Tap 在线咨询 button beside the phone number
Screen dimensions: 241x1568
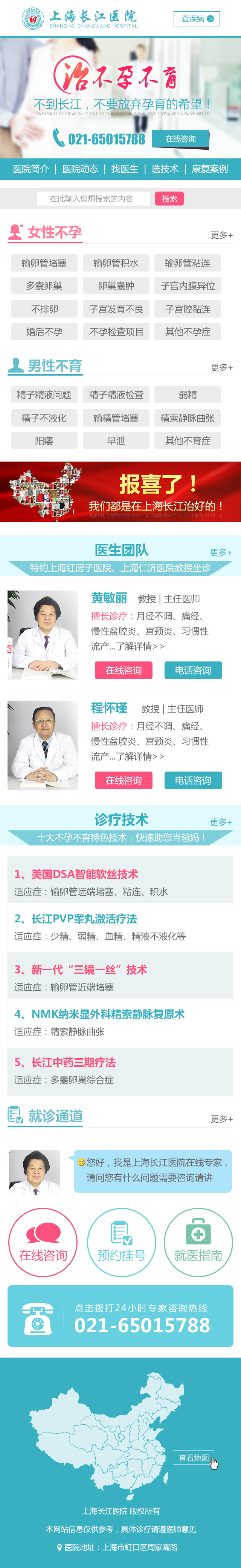point(180,139)
